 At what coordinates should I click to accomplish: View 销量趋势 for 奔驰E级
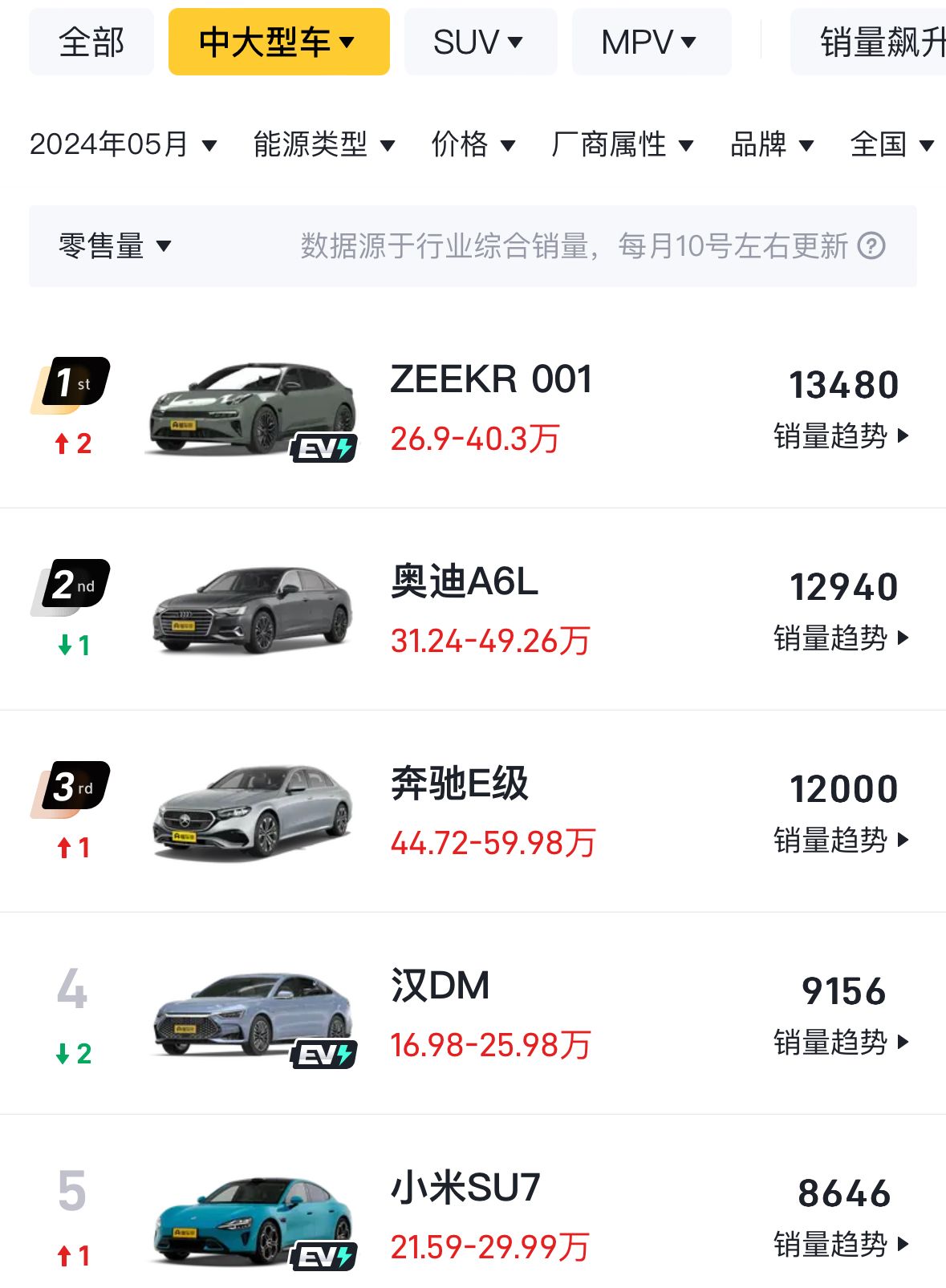coord(841,840)
